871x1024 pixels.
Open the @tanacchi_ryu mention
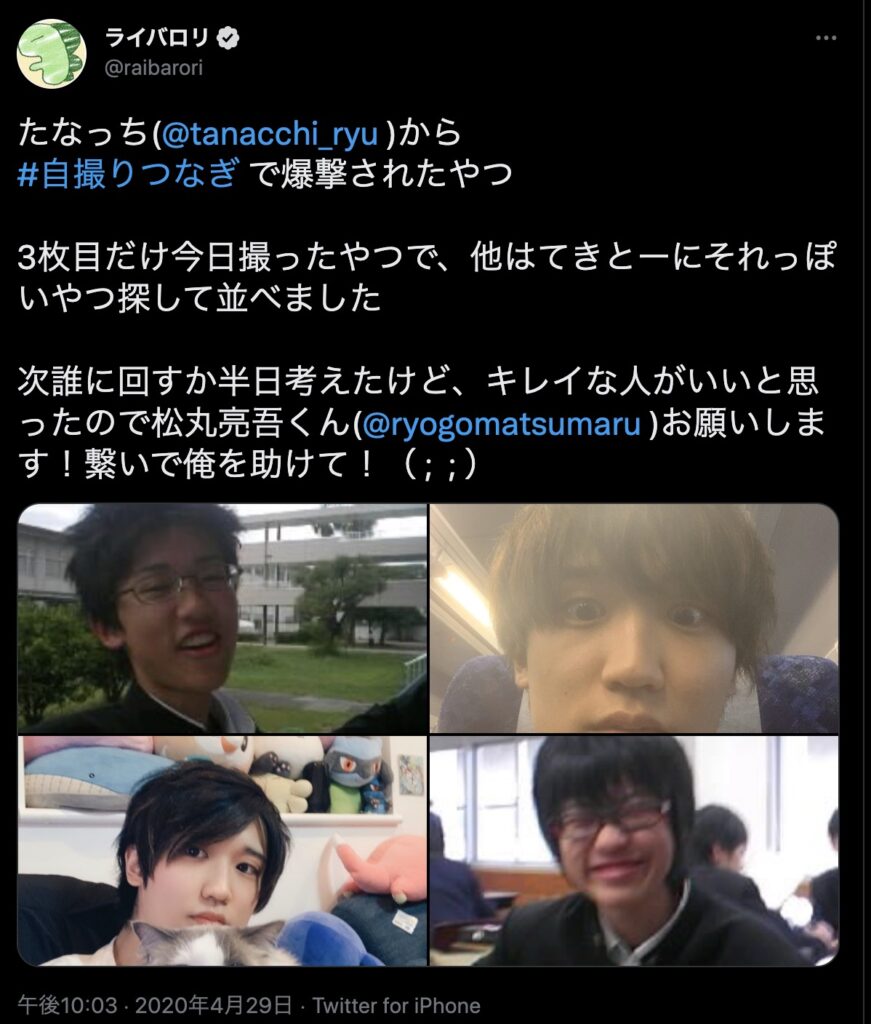pyautogui.click(x=269, y=134)
